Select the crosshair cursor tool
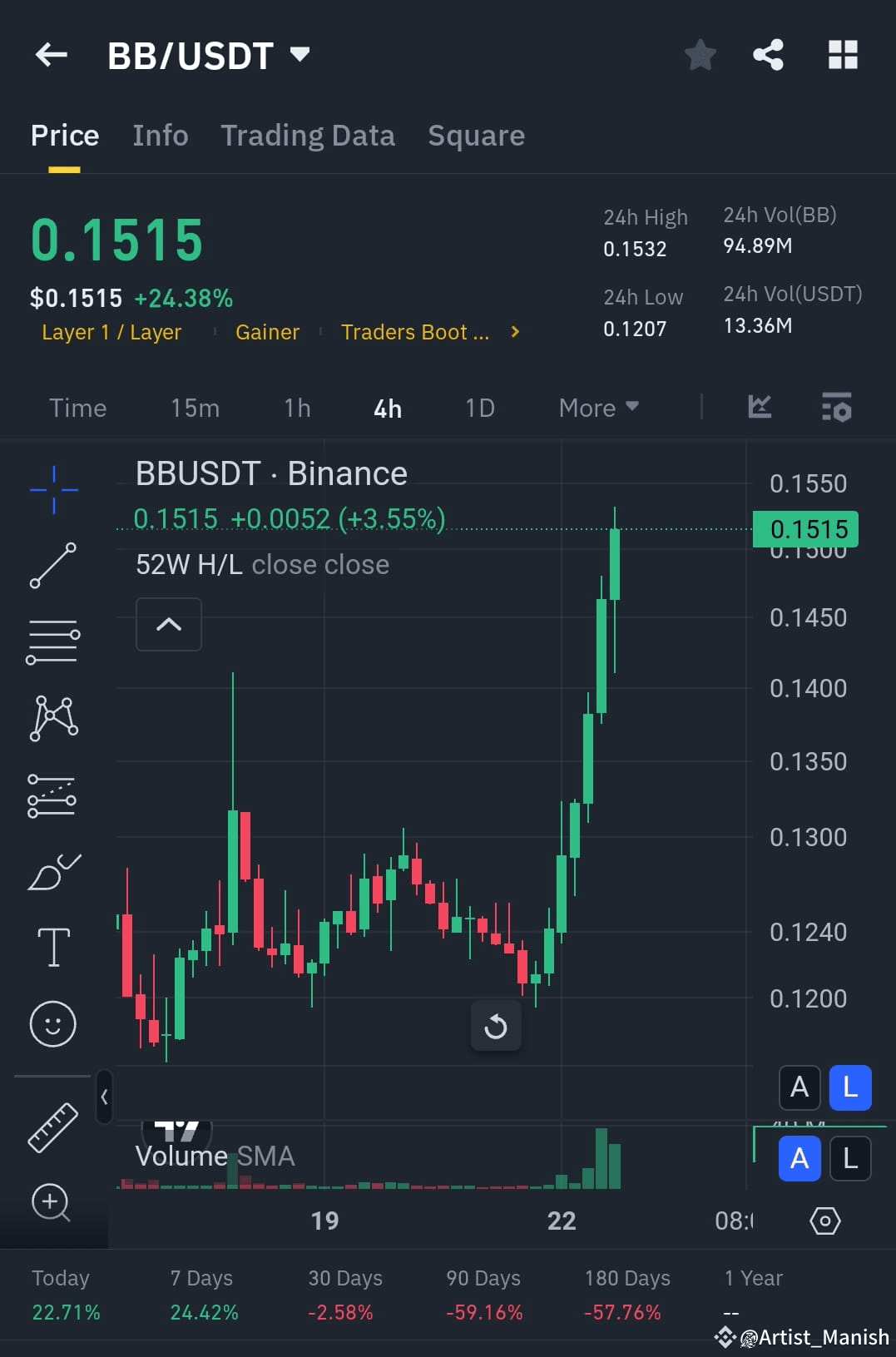The width and height of the screenshot is (896, 1357). tap(52, 491)
